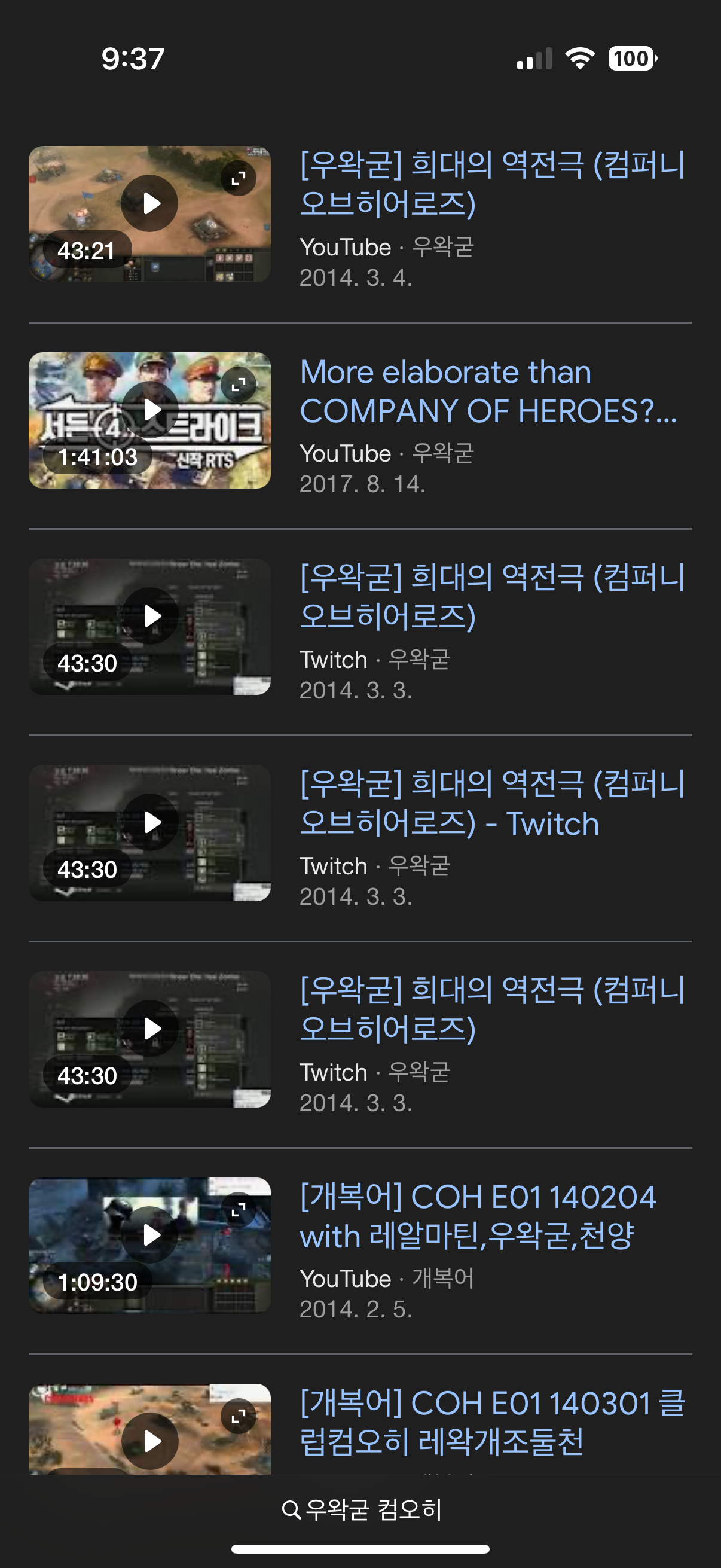Expand the 43:21 video preview icon
The width and height of the screenshot is (721, 1568).
(238, 178)
